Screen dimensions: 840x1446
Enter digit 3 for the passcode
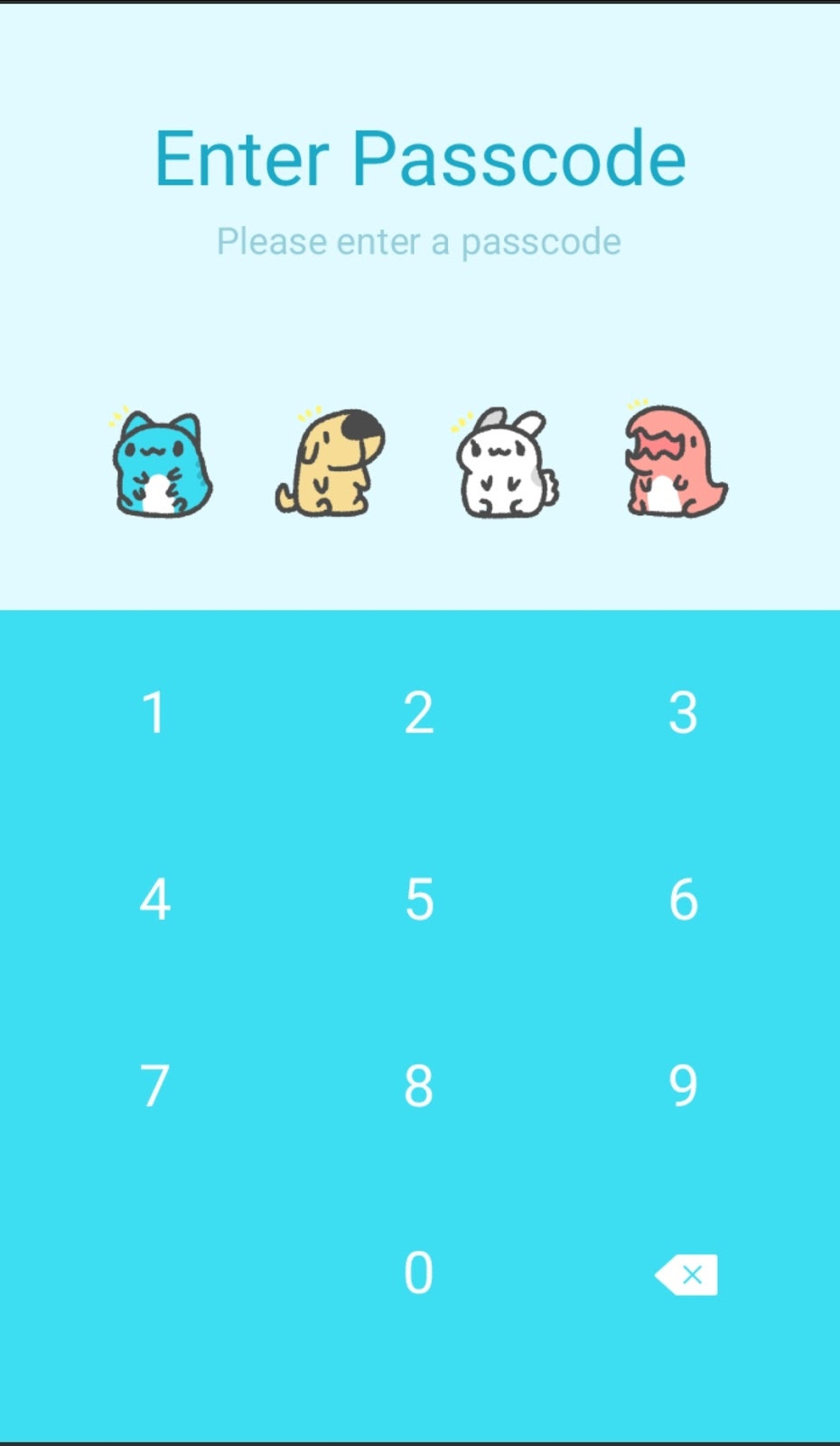(683, 712)
